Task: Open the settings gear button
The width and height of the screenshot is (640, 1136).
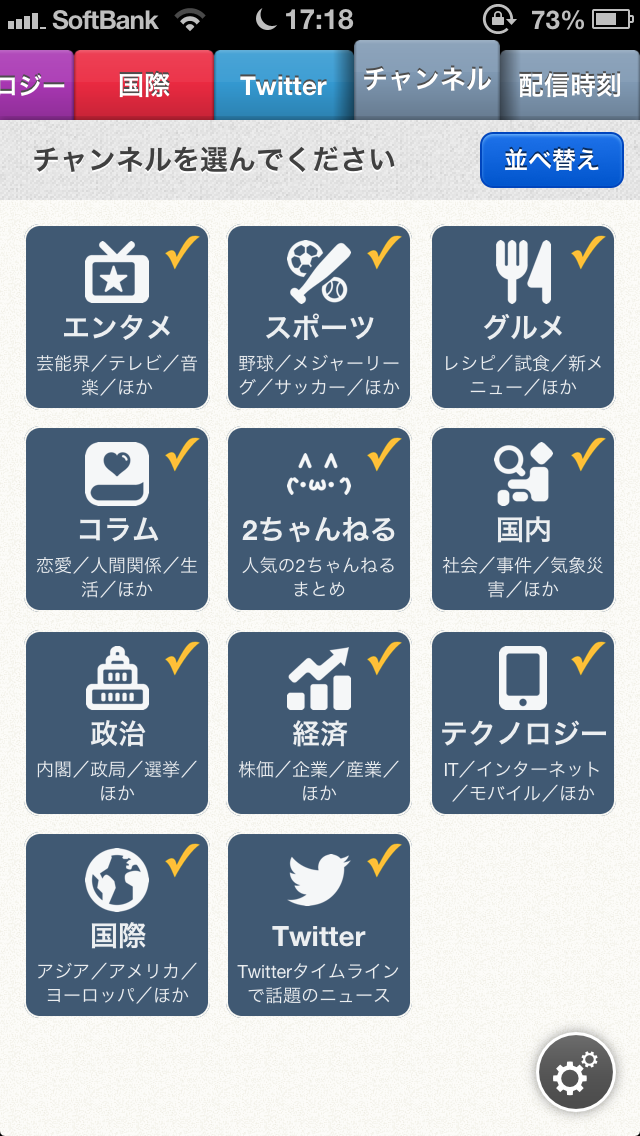Action: click(x=575, y=1072)
